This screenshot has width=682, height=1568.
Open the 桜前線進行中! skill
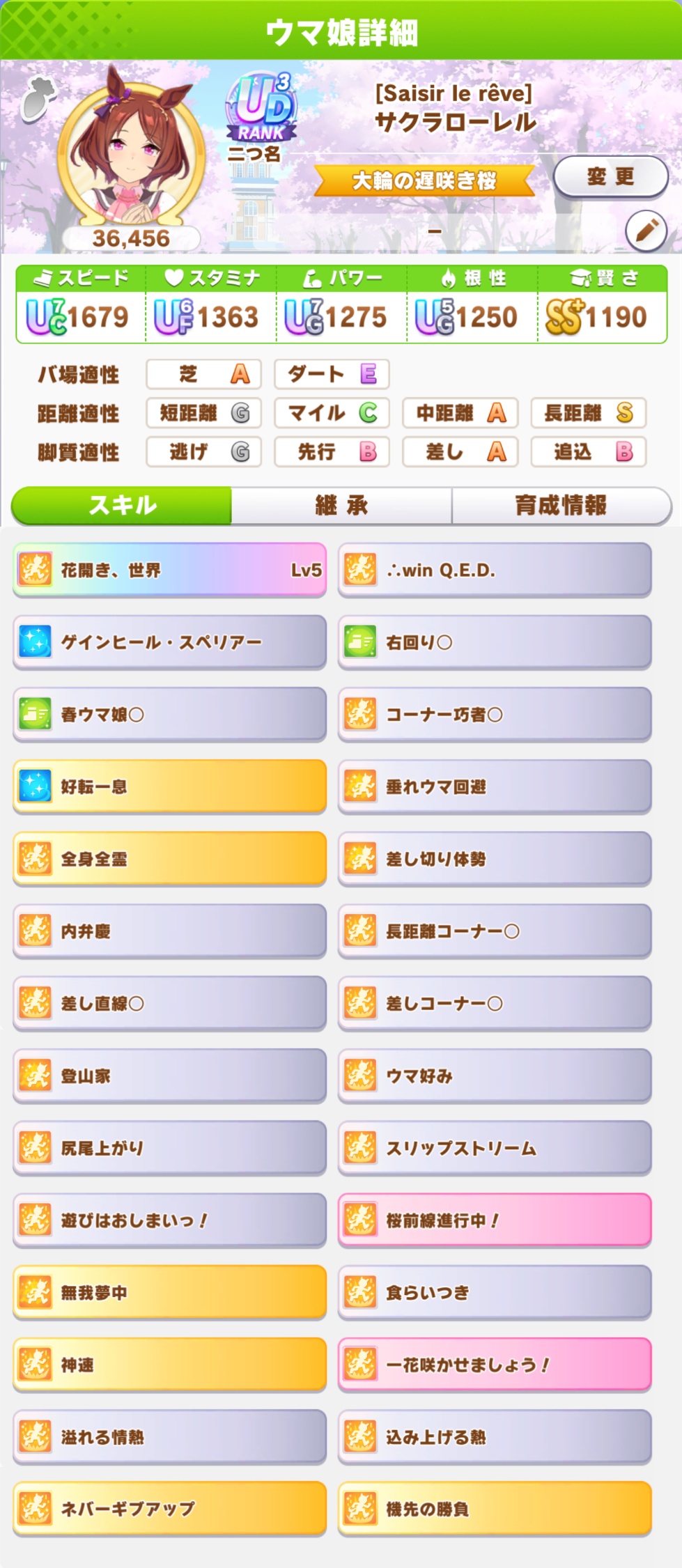(495, 1220)
